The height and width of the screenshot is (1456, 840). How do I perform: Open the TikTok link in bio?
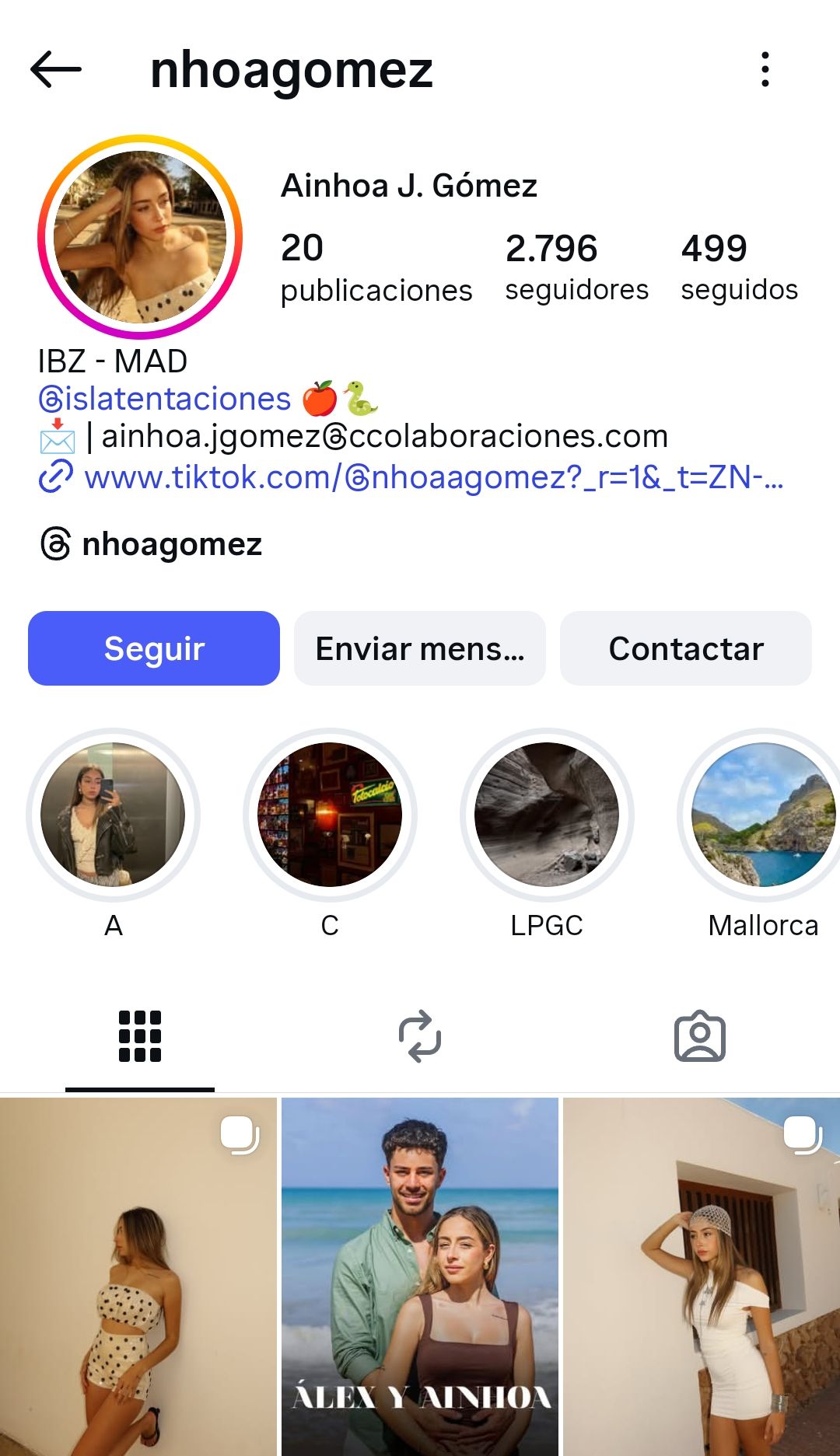pos(434,479)
